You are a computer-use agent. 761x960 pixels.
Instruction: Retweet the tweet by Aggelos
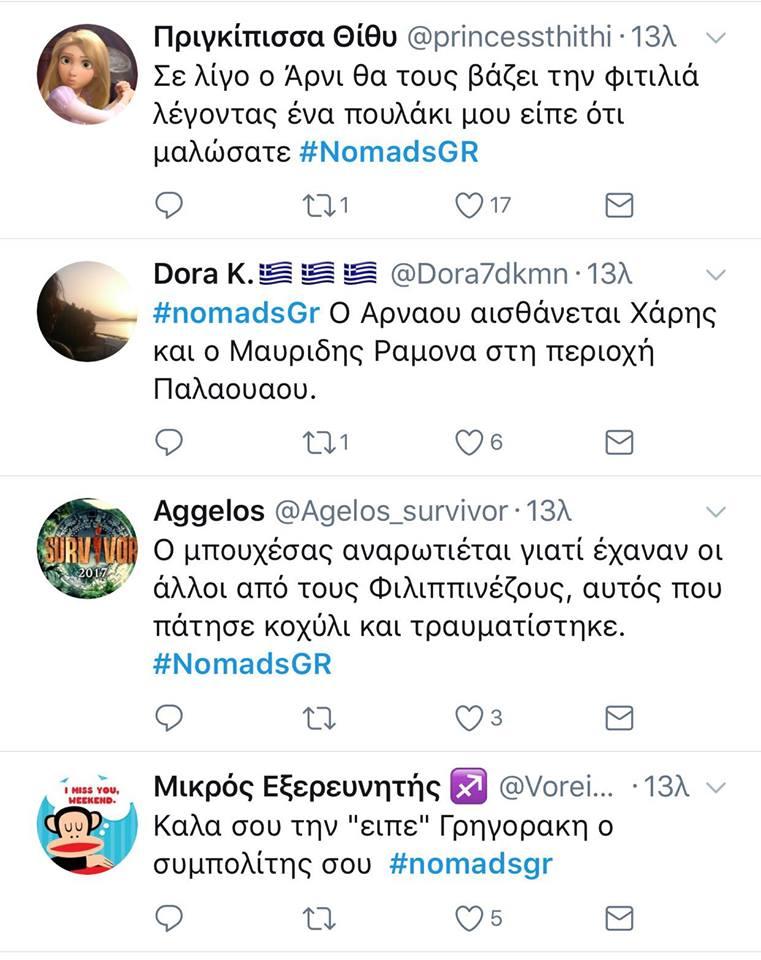click(x=317, y=717)
